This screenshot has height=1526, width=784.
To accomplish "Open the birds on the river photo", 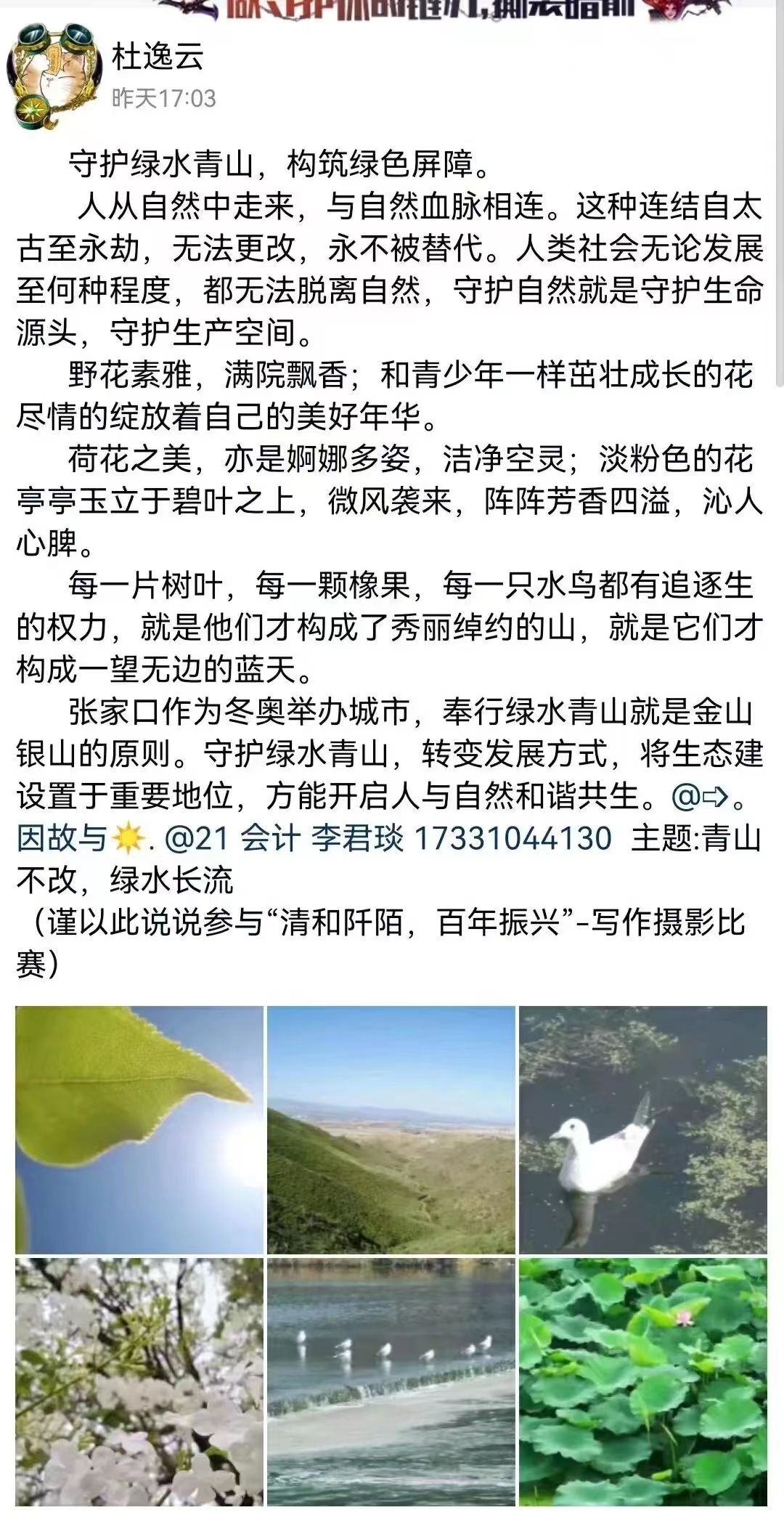I will click(391, 1381).
